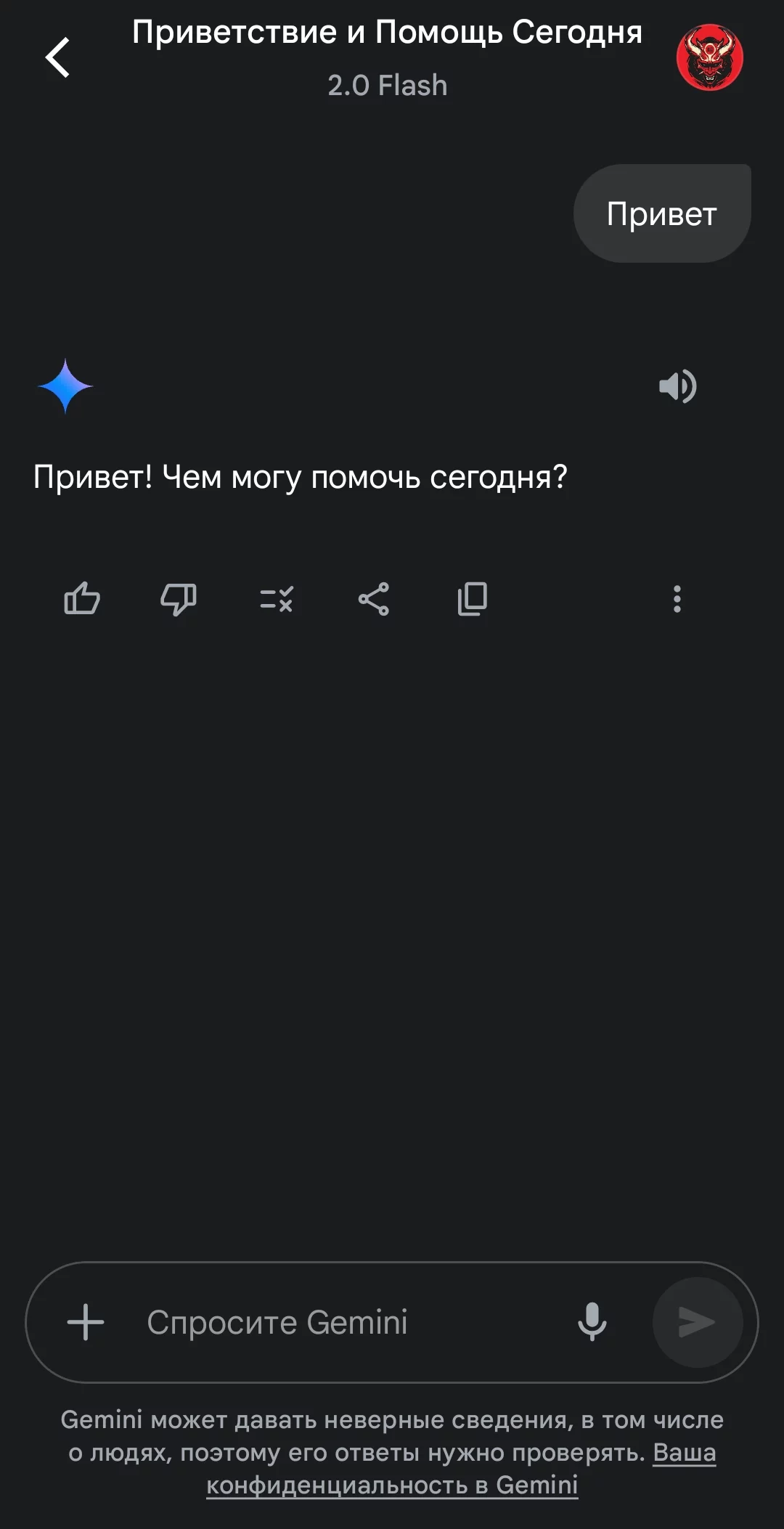
Task: Open the account profile avatar
Action: click(x=709, y=57)
